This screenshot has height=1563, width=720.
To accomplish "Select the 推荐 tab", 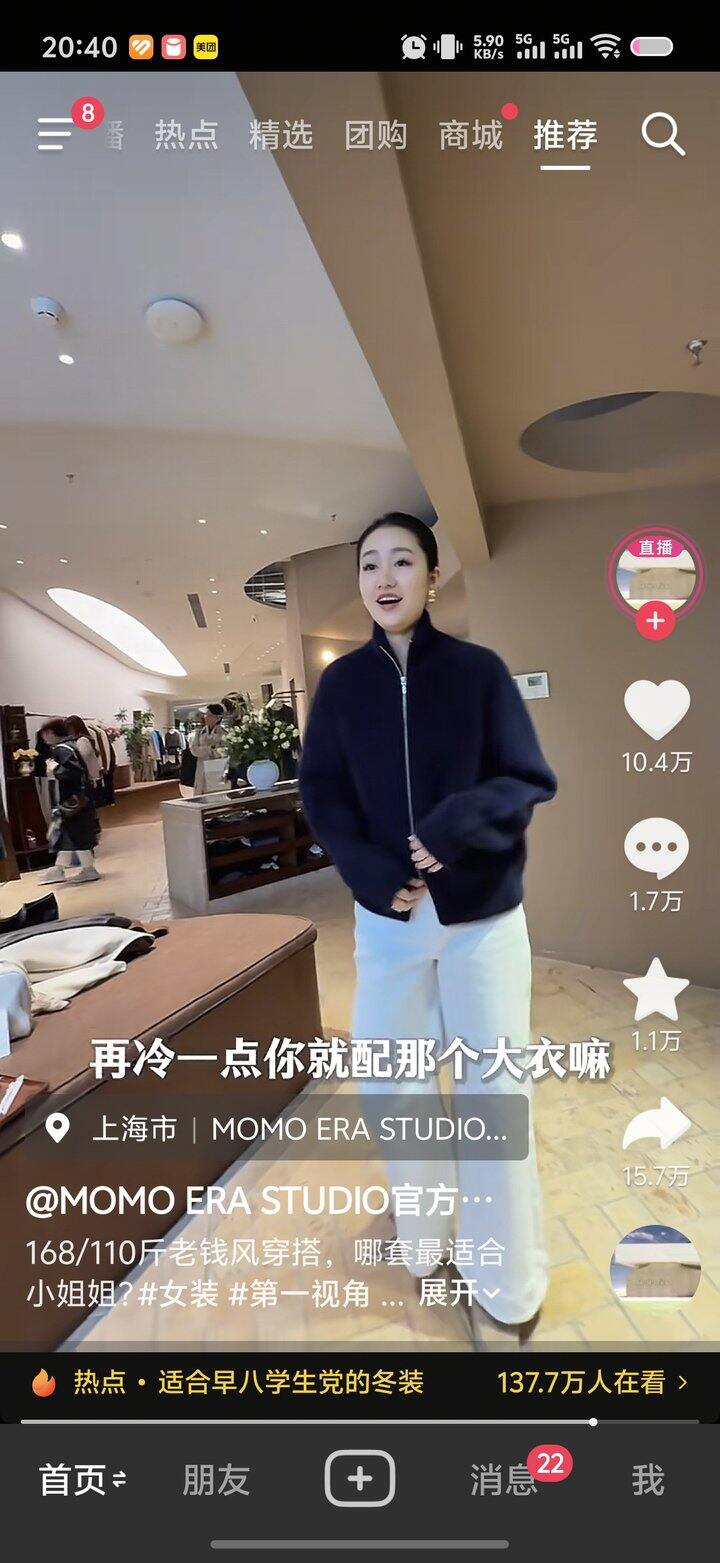I will [x=565, y=135].
